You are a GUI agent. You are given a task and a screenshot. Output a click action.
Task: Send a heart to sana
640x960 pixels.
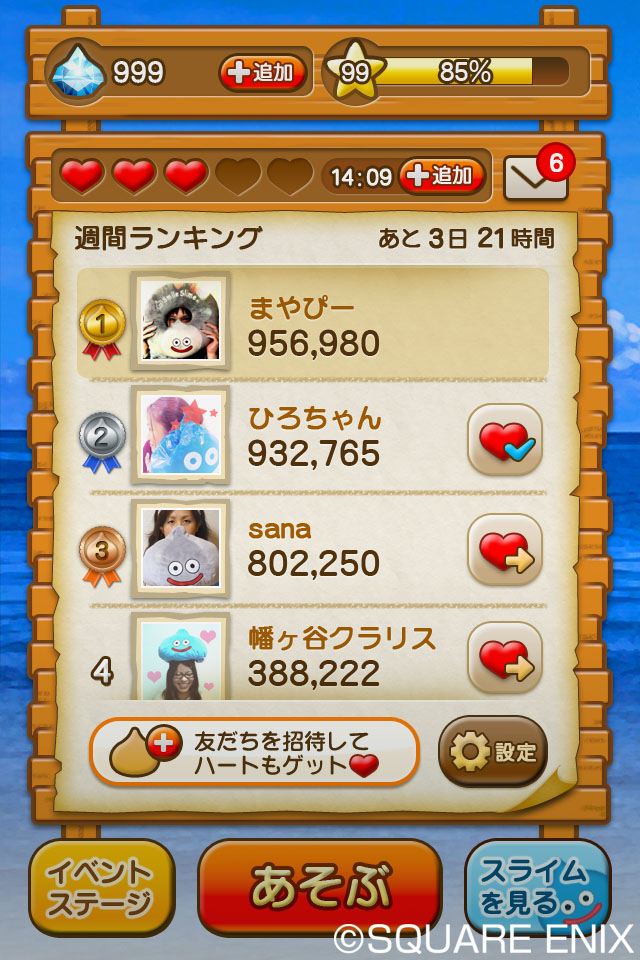[x=505, y=549]
